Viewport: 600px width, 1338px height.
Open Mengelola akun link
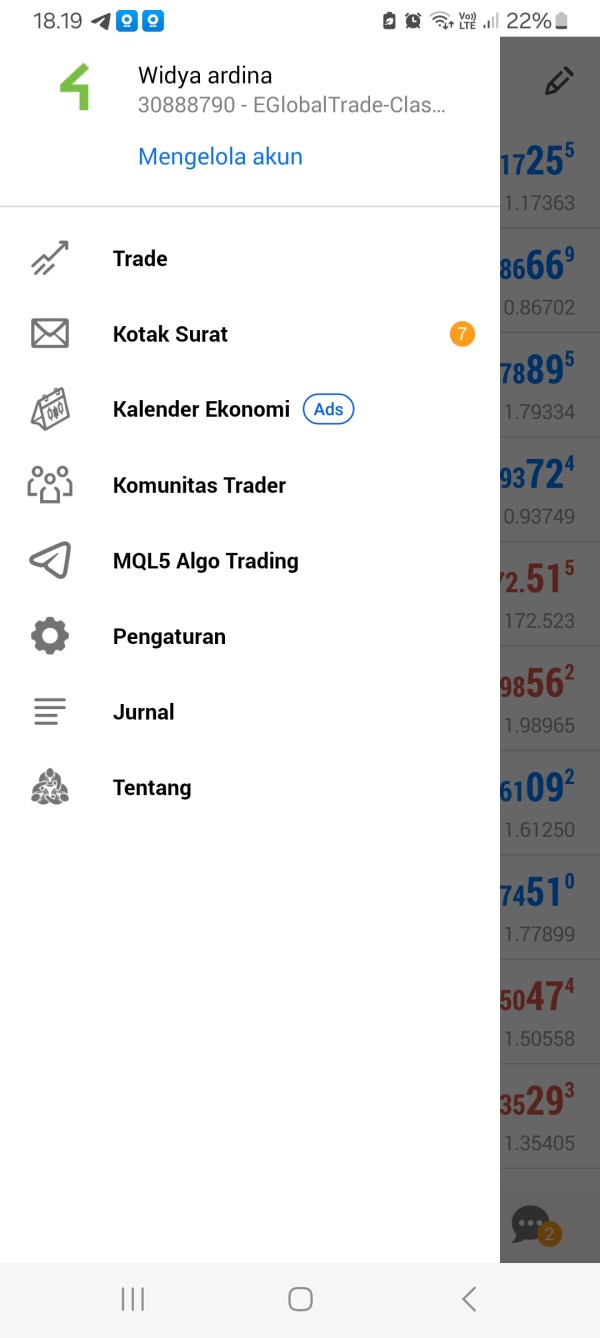pyautogui.click(x=220, y=157)
